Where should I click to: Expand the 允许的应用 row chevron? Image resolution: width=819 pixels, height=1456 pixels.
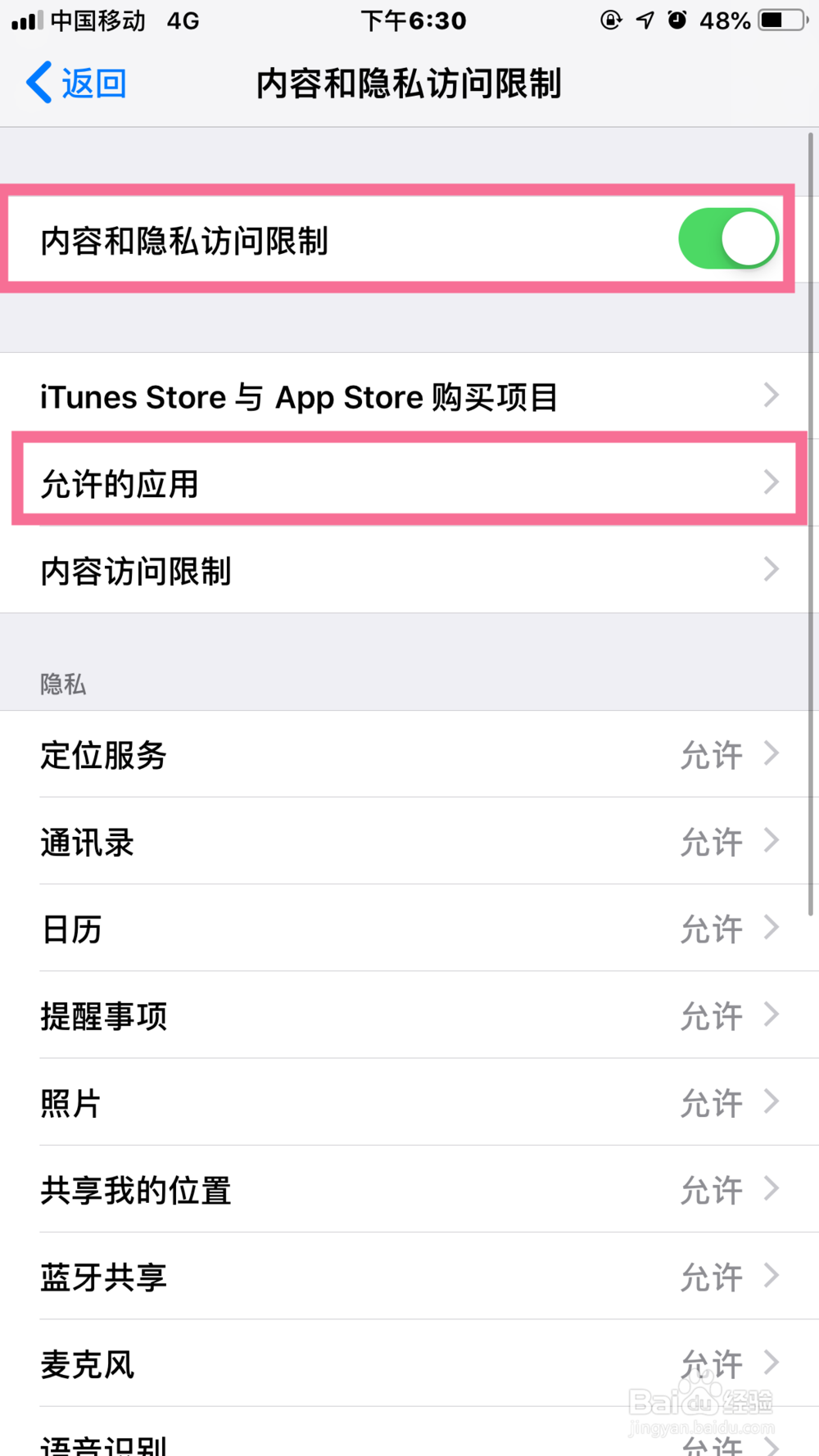click(x=770, y=482)
